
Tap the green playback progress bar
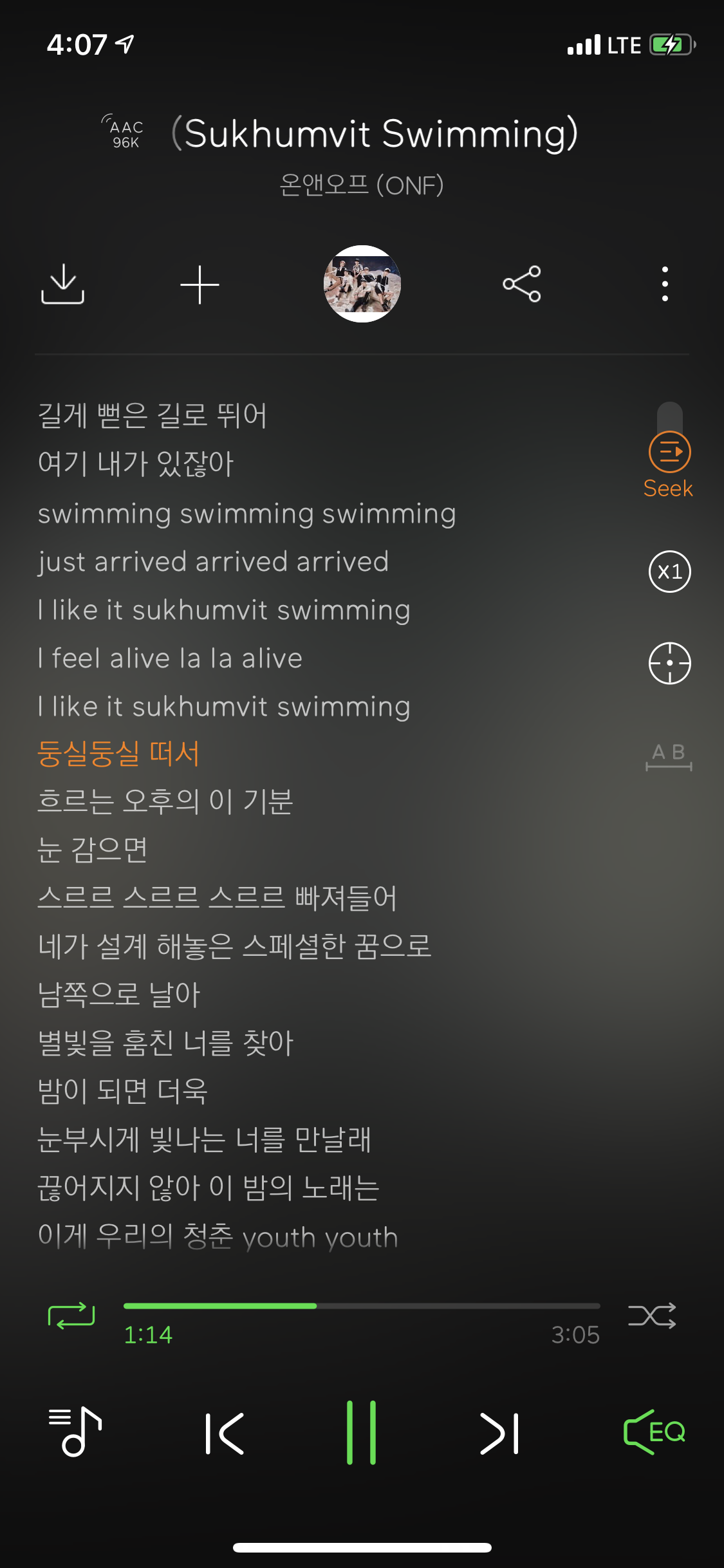pos(360,1306)
